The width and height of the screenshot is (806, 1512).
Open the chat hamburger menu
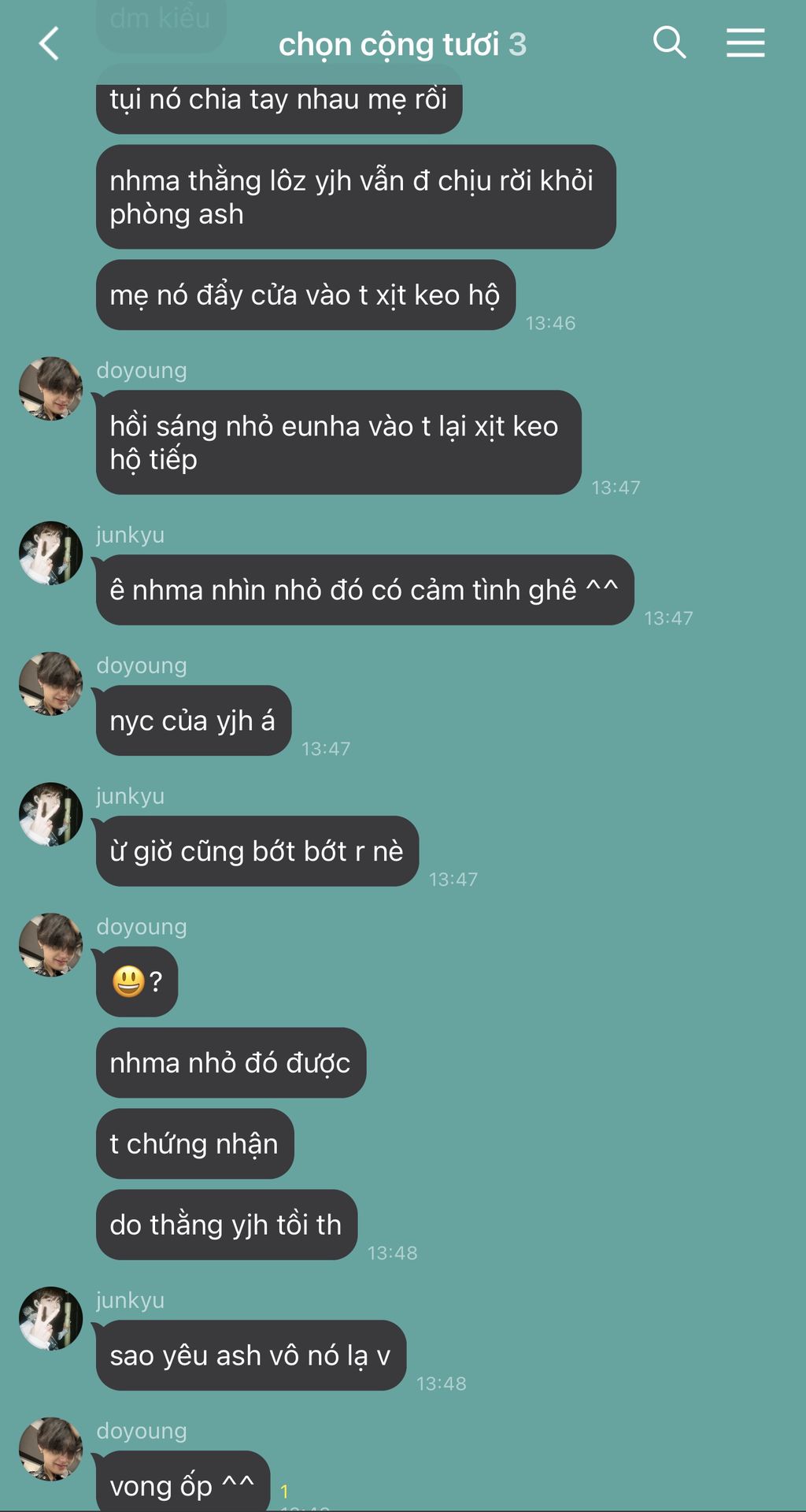(x=745, y=43)
